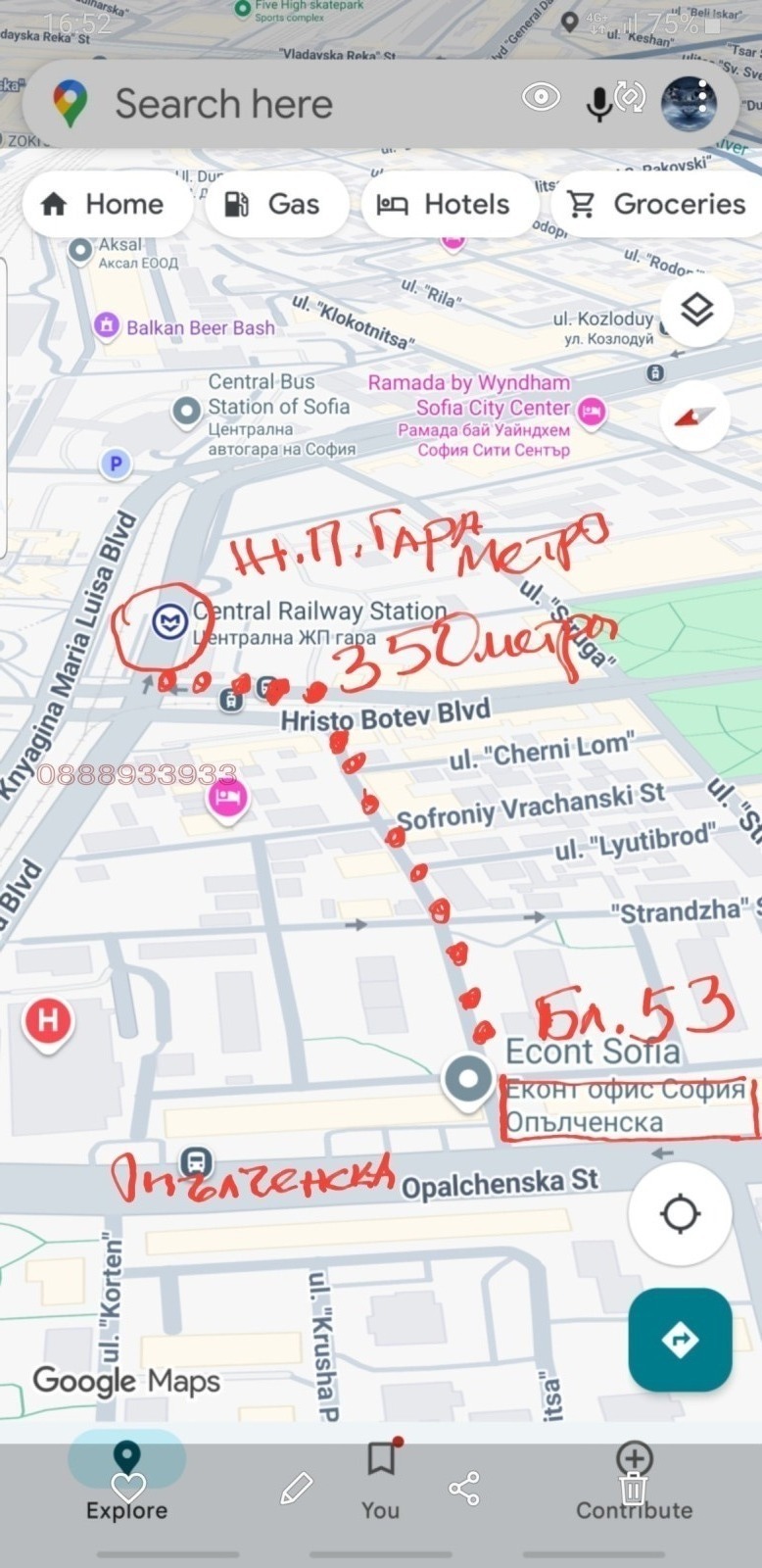Mark the photo as favorite with the heart
Screen dimensions: 762x1568
[x=128, y=1489]
